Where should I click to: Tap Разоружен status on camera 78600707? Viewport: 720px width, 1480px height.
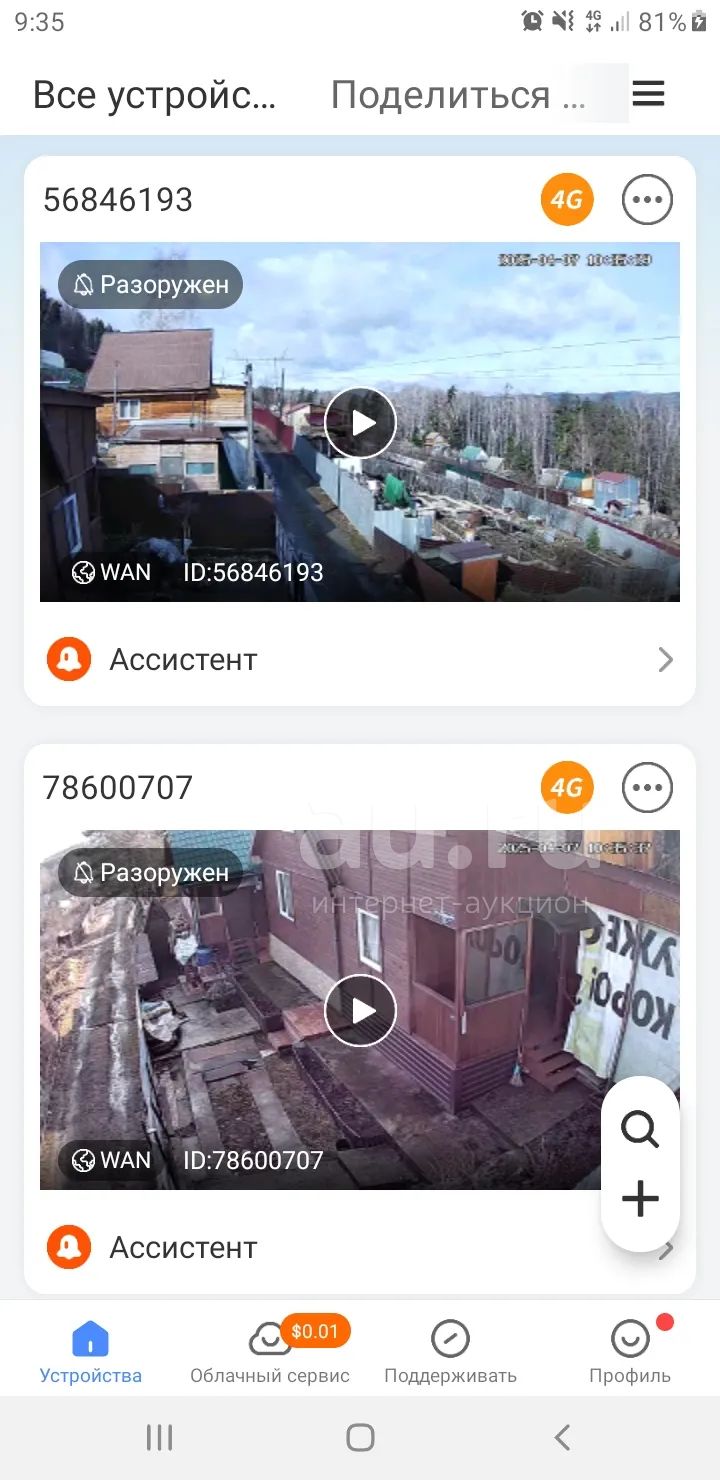151,873
